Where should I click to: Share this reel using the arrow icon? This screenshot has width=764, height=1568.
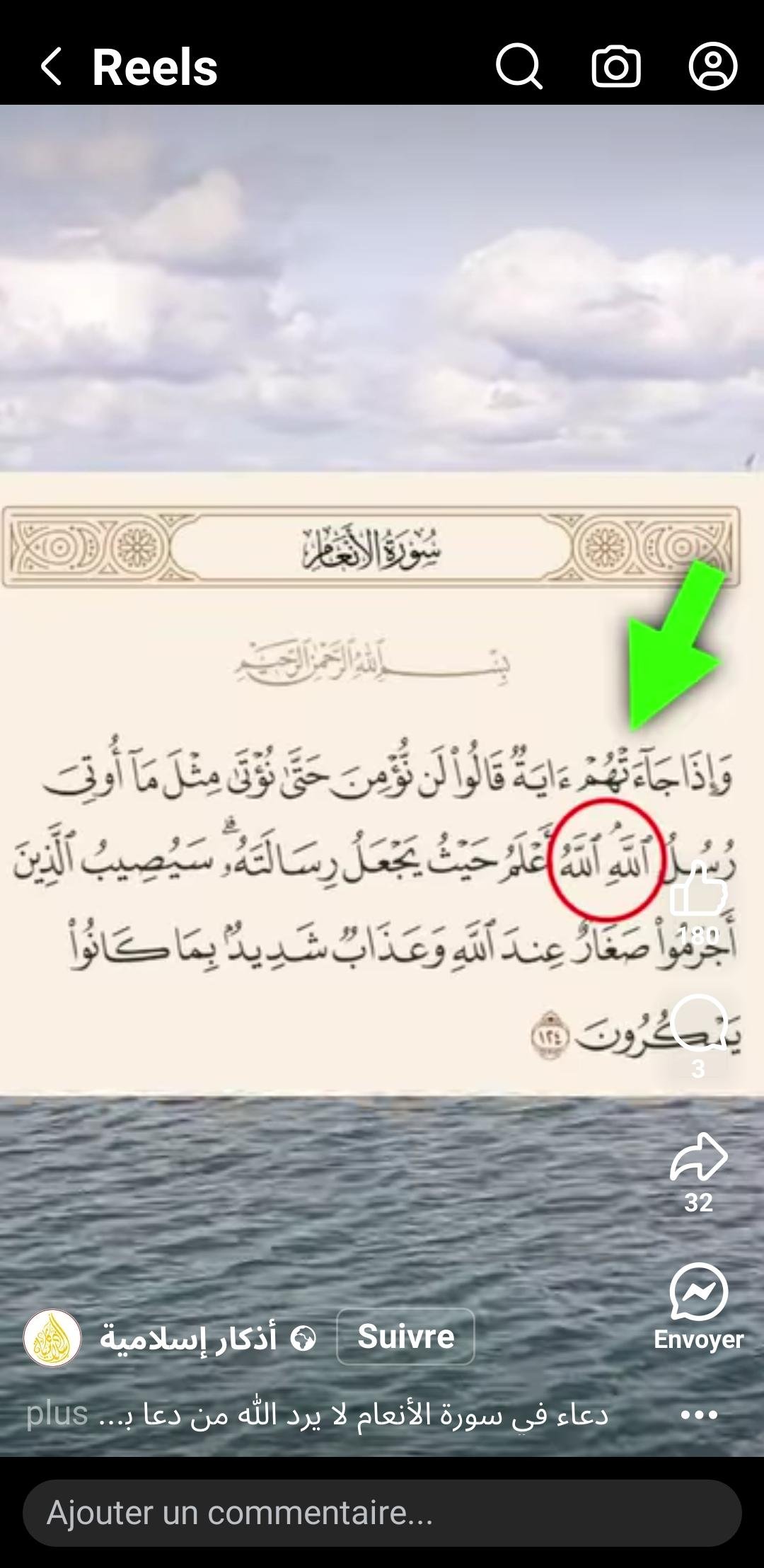coord(698,1158)
